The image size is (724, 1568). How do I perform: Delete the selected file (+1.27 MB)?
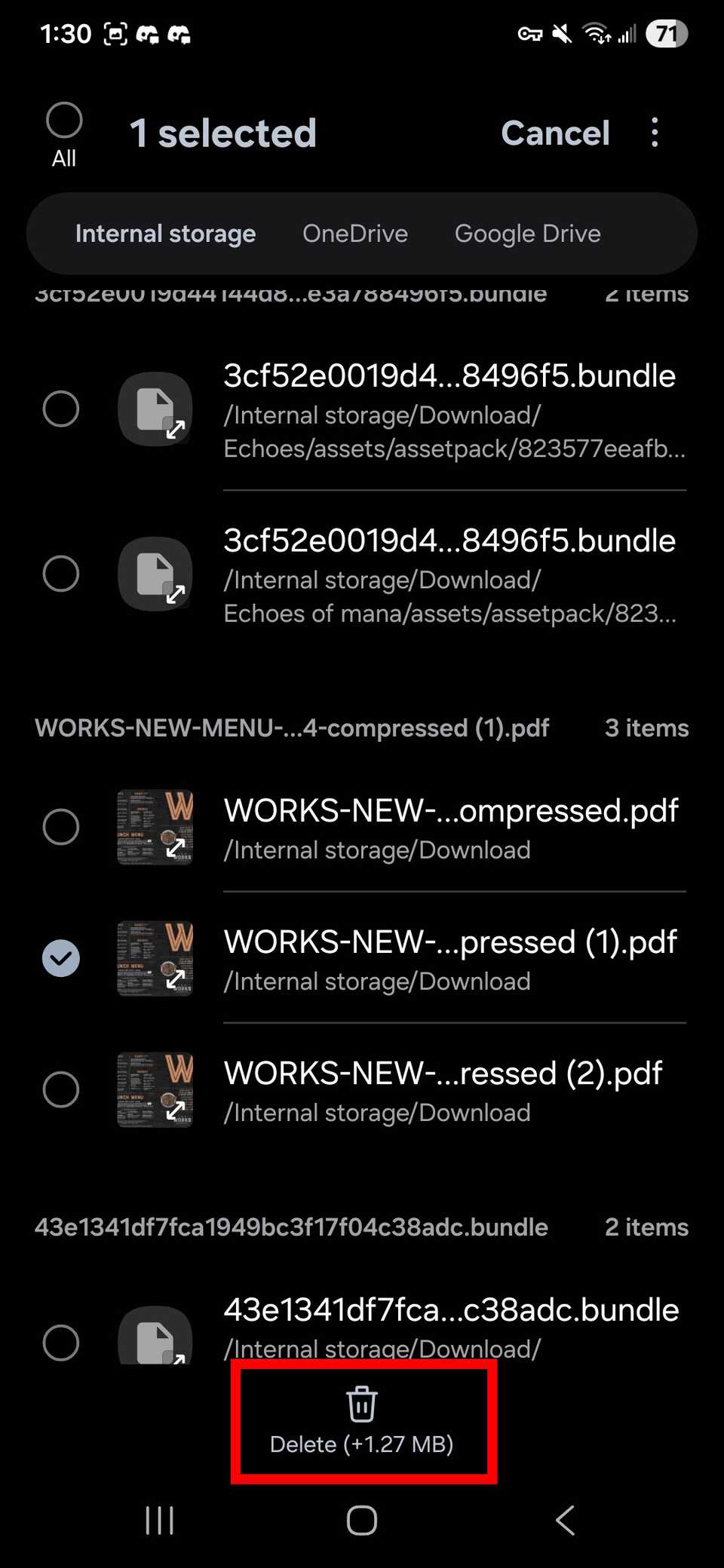(362, 1421)
